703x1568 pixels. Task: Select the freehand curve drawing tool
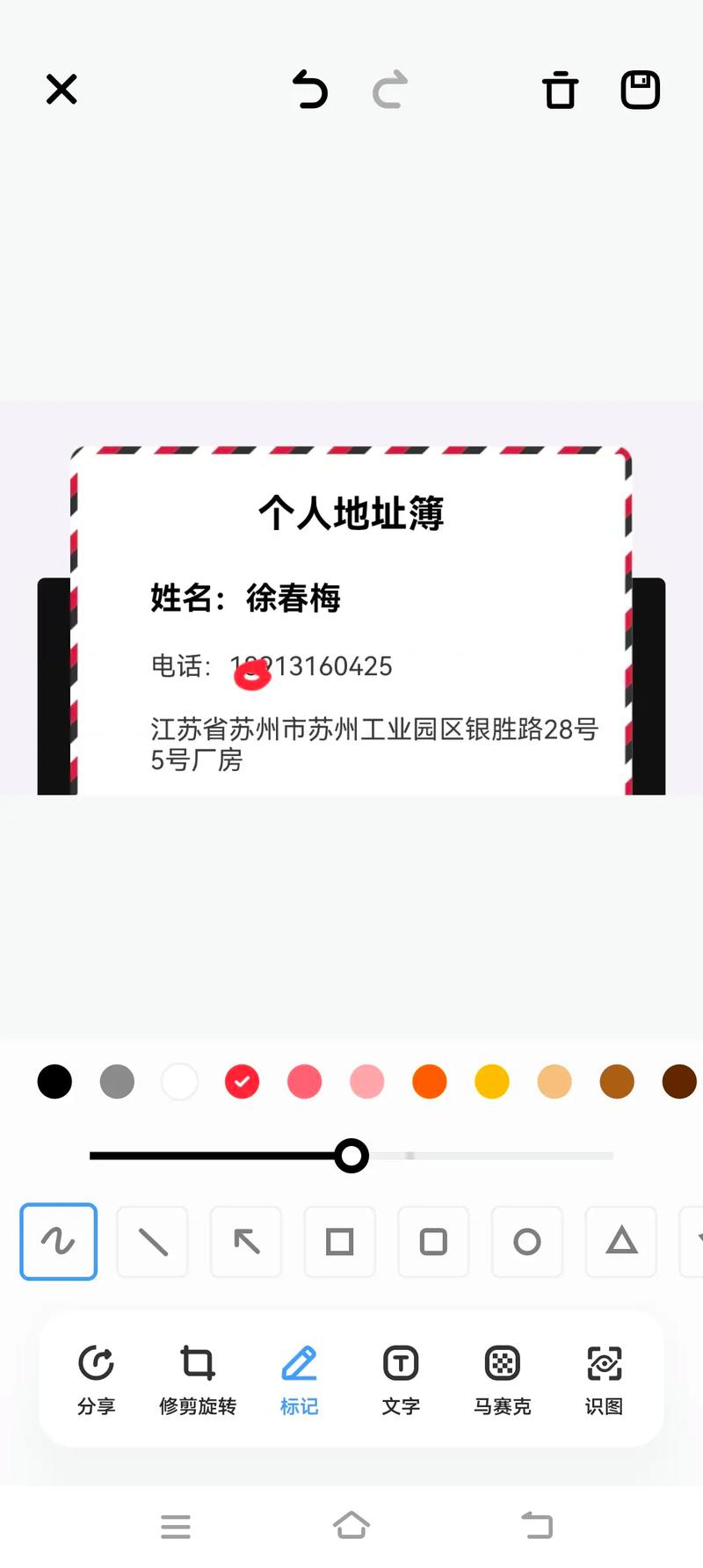click(x=58, y=1242)
